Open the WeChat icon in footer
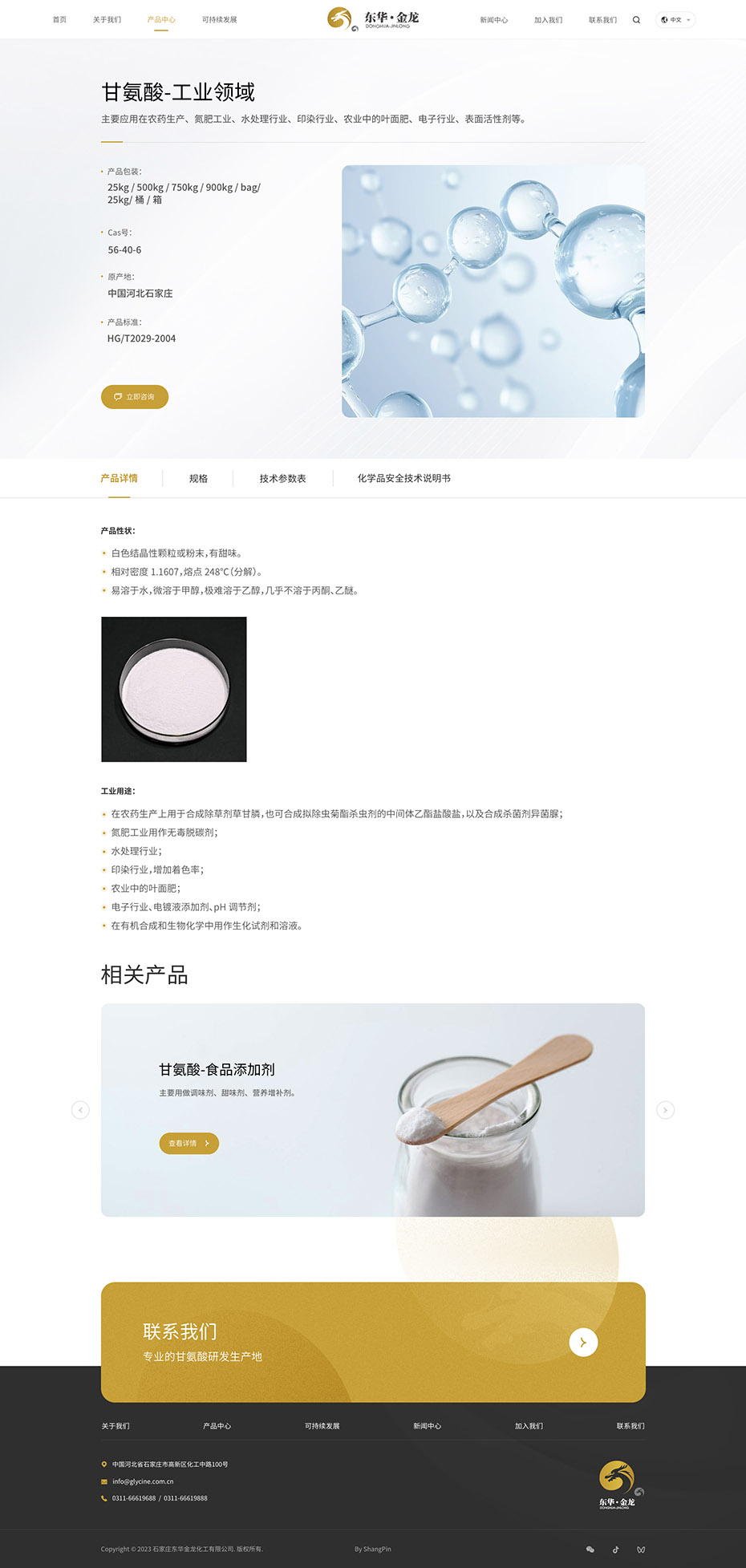Viewport: 746px width, 1568px height. coord(590,1550)
